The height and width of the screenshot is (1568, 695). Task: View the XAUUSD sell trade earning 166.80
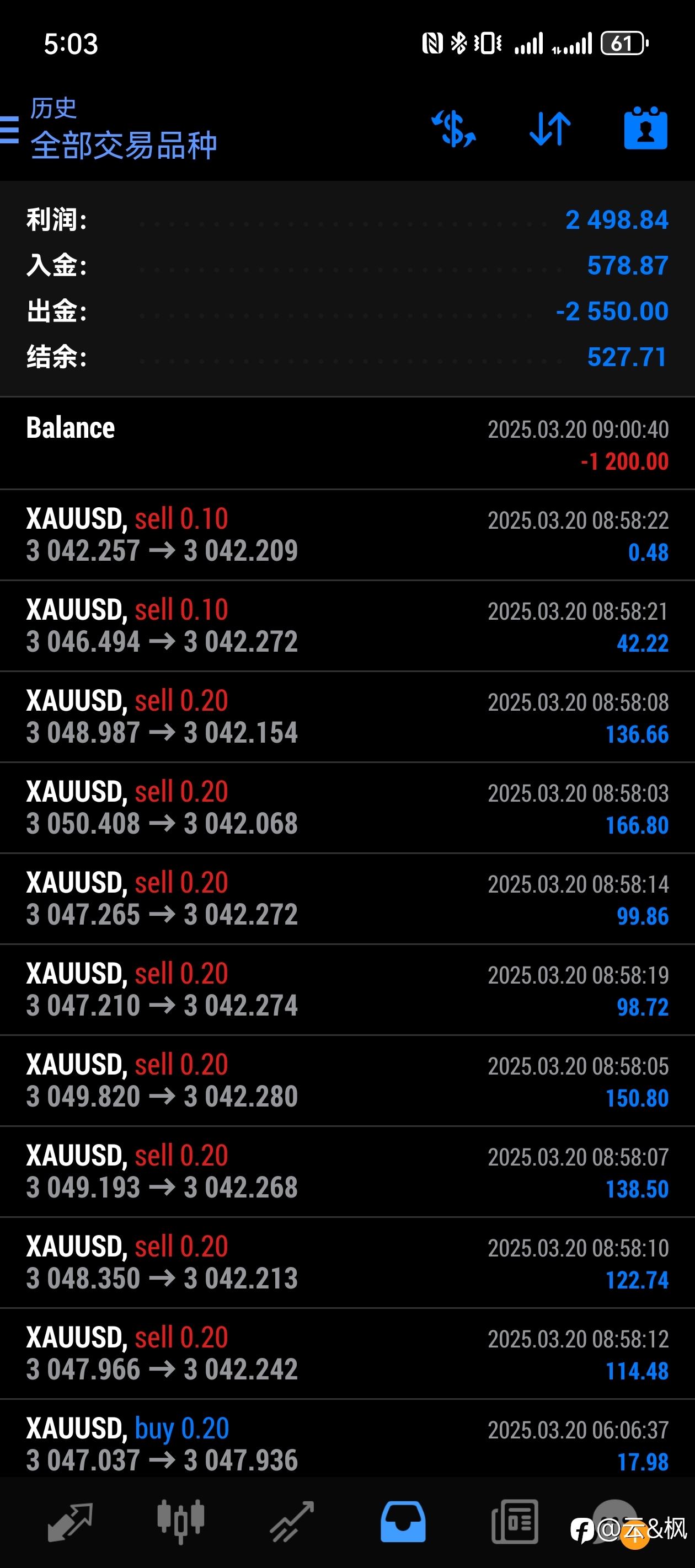point(347,808)
